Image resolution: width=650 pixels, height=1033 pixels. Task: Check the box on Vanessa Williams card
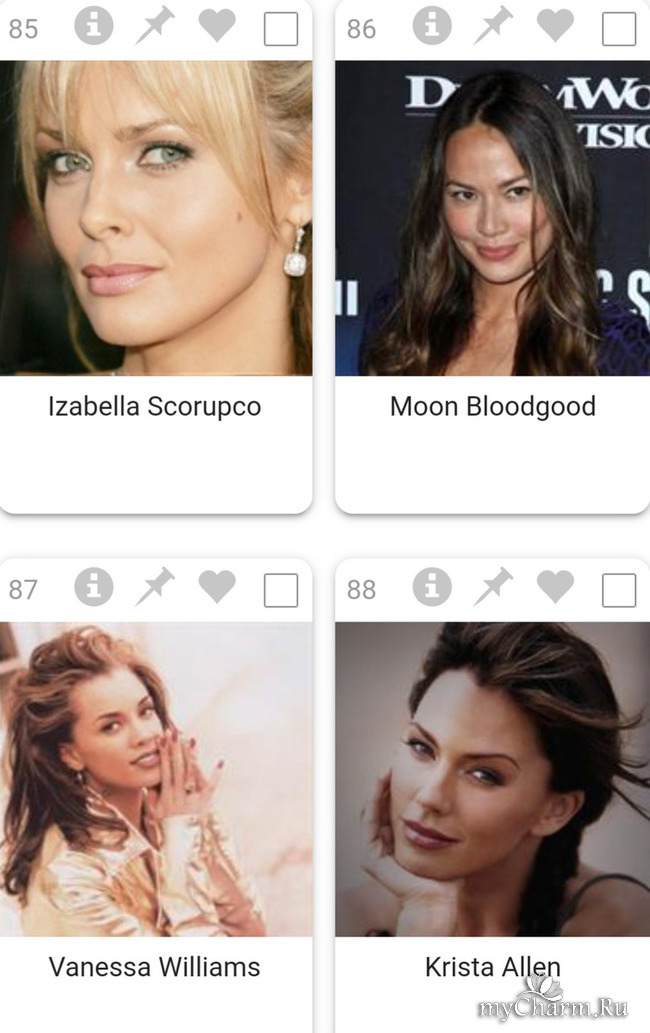pyautogui.click(x=281, y=590)
